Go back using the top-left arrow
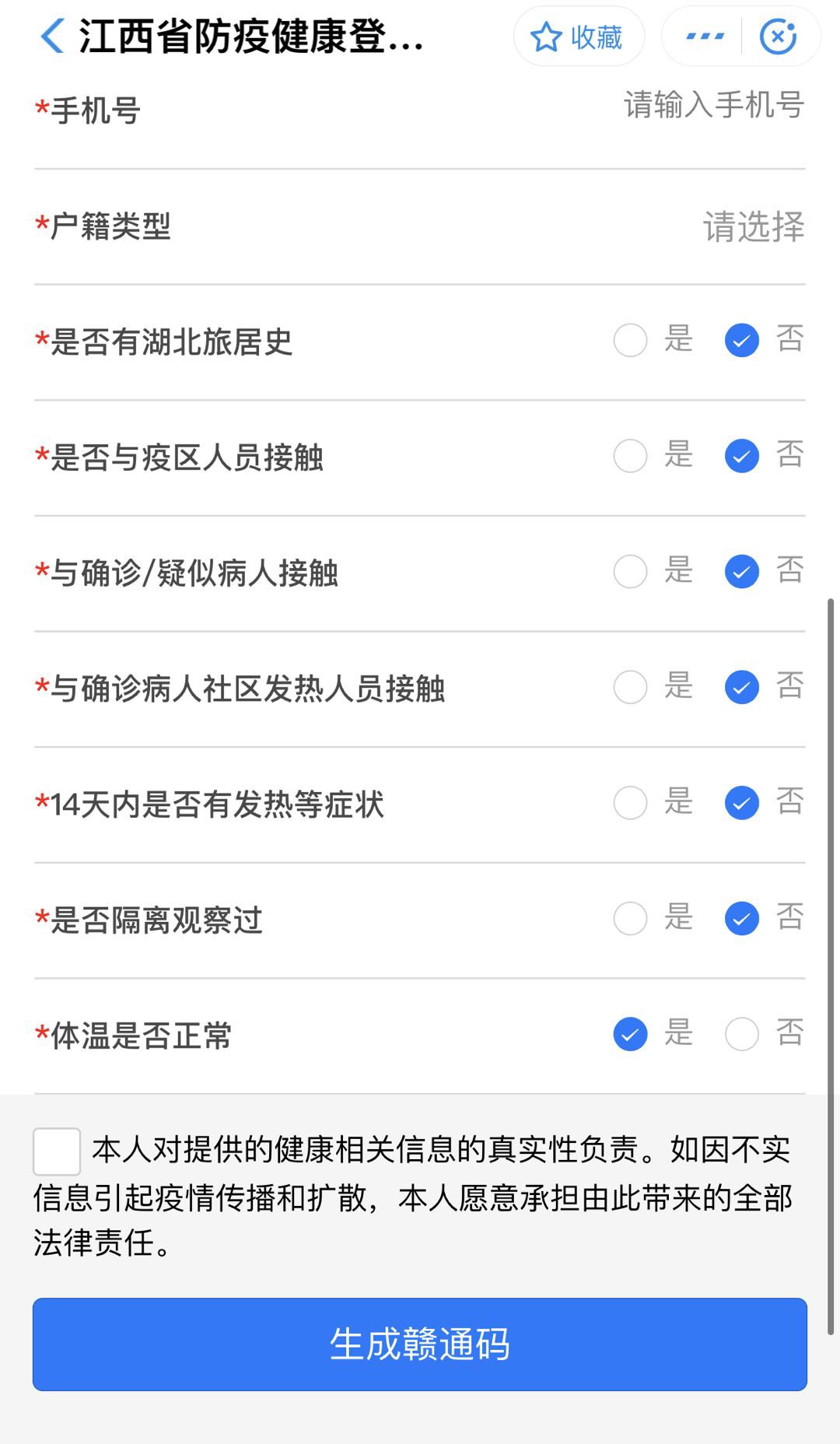 [52, 37]
